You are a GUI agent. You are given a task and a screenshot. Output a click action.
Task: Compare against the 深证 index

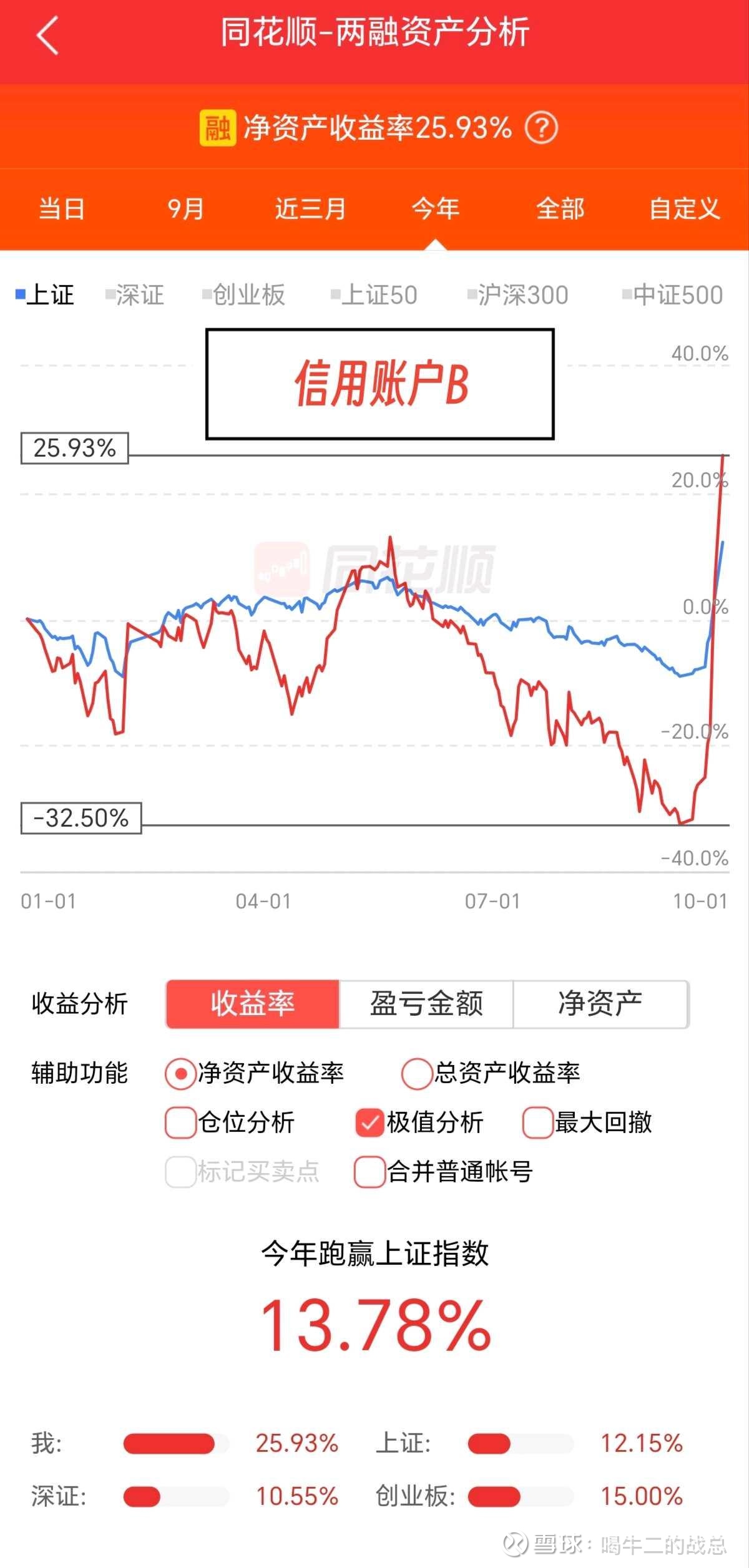135,295
